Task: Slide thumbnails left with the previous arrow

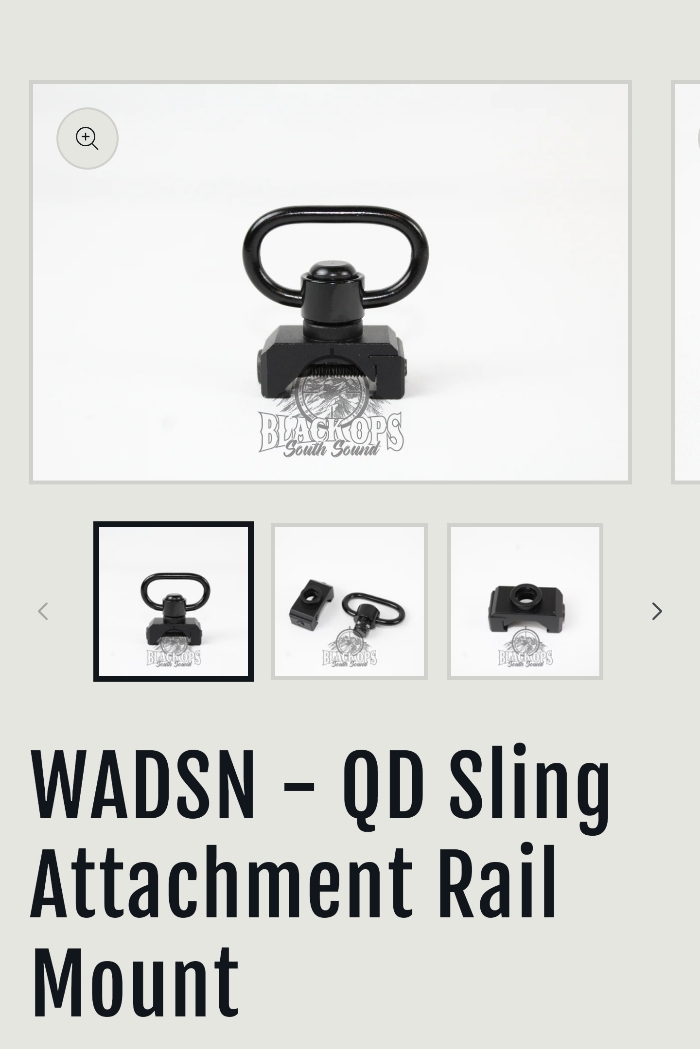Action: point(43,611)
